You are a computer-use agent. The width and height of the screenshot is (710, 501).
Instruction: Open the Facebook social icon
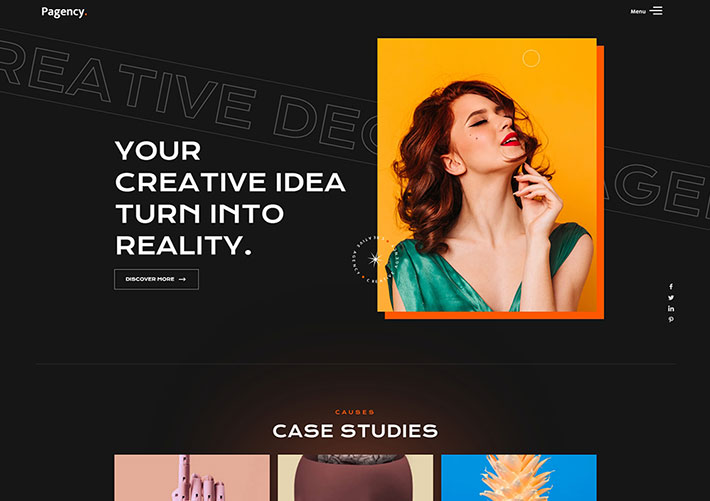click(x=671, y=287)
